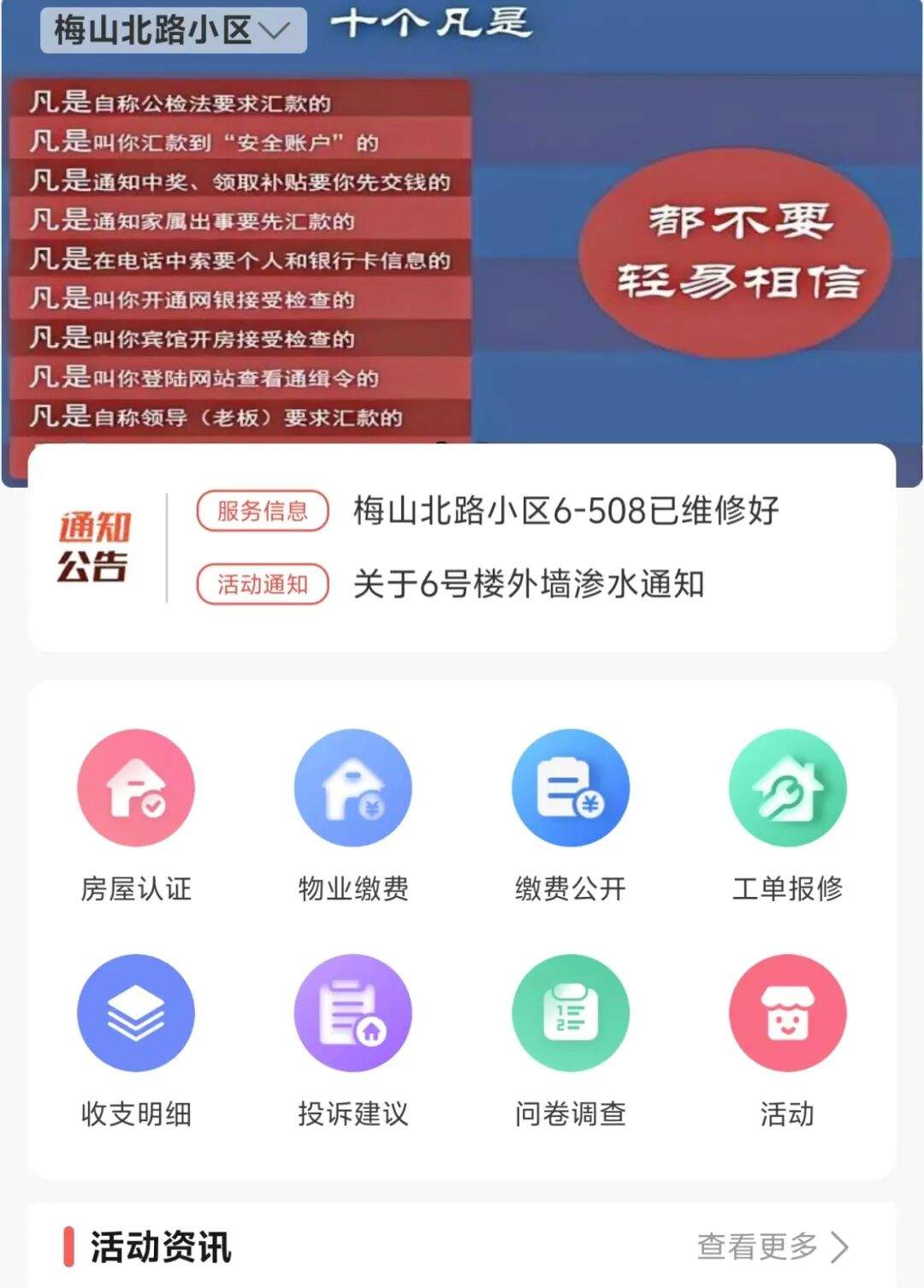Select the 物业缴费 property payment icon
The image size is (924, 1288).
pos(352,788)
